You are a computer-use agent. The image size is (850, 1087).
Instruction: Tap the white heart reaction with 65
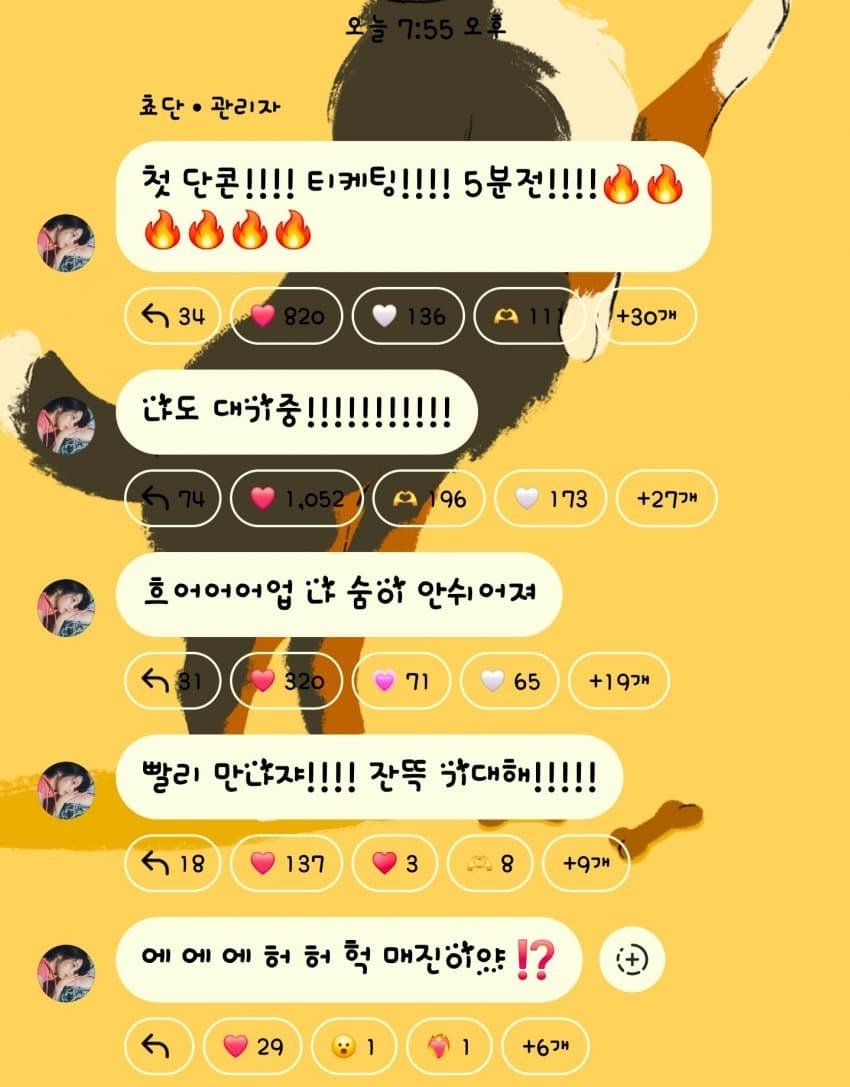pos(510,681)
